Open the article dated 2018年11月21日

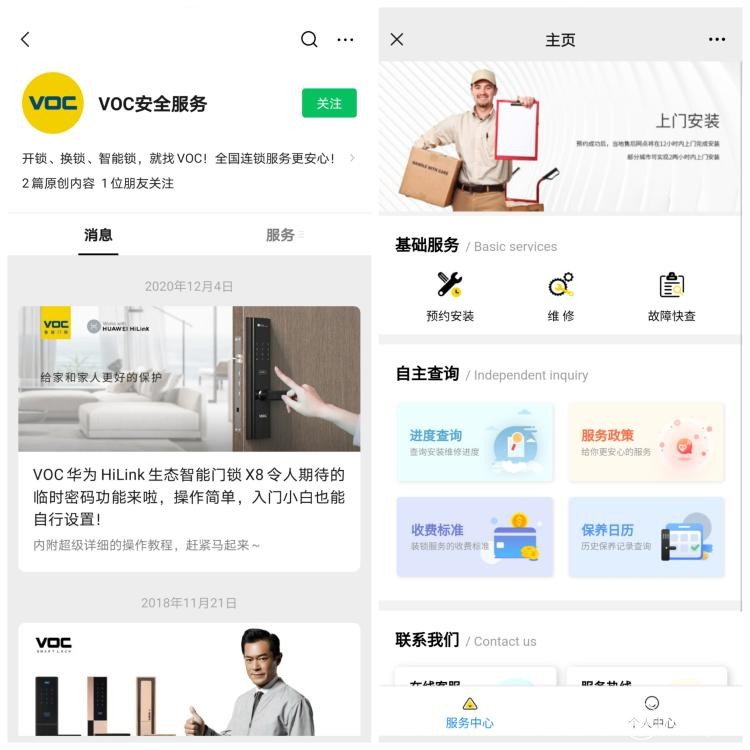coord(189,680)
